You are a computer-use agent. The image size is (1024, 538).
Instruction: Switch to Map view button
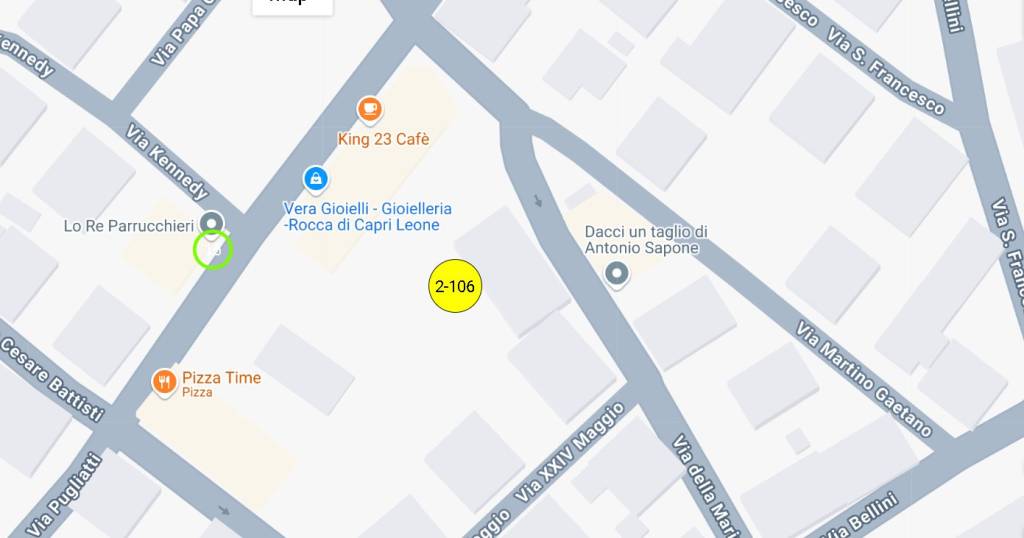coord(291,5)
